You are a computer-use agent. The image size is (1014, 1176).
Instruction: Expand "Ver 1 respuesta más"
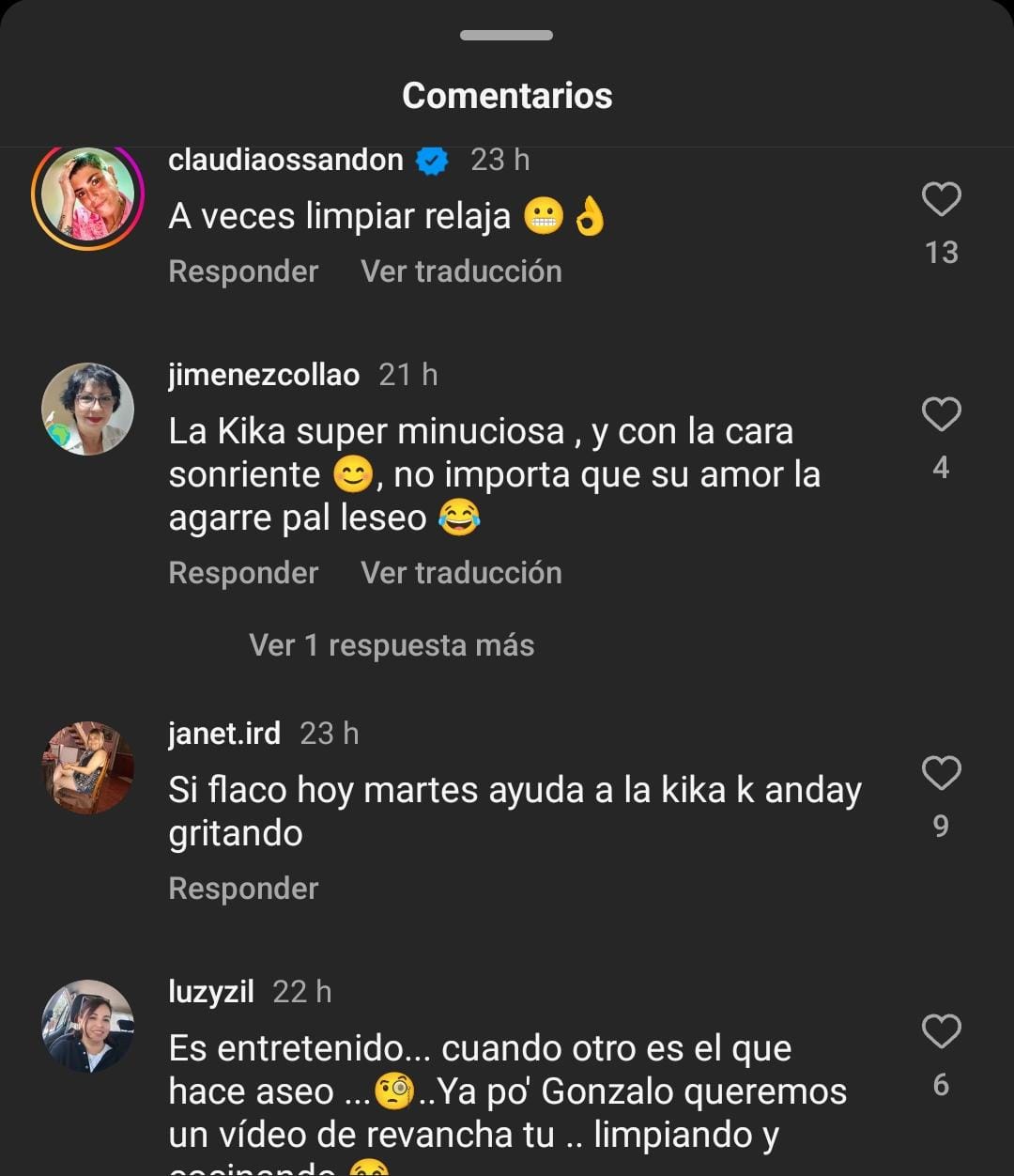[x=392, y=645]
